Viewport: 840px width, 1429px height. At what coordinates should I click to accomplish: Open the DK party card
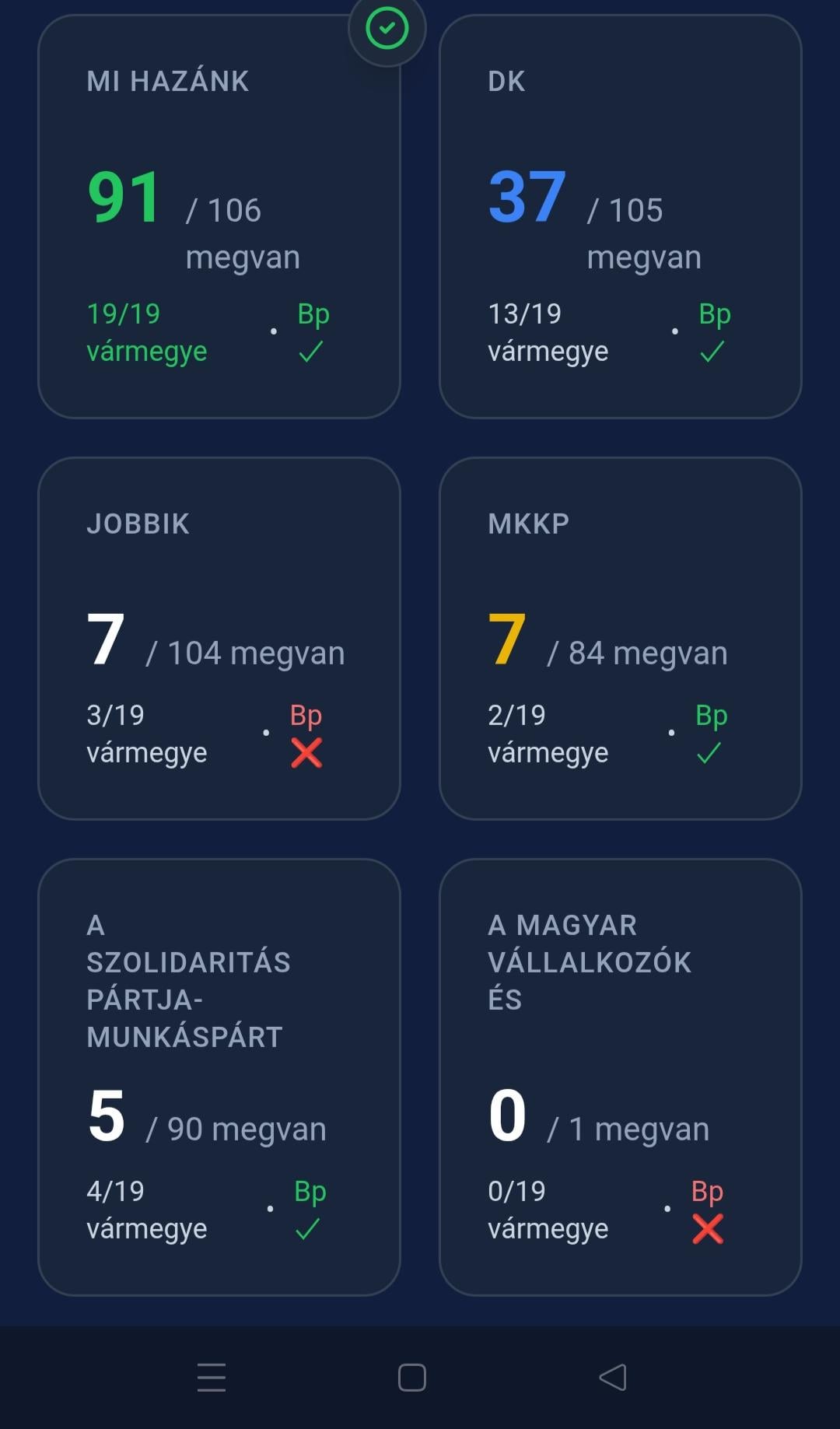[621, 216]
